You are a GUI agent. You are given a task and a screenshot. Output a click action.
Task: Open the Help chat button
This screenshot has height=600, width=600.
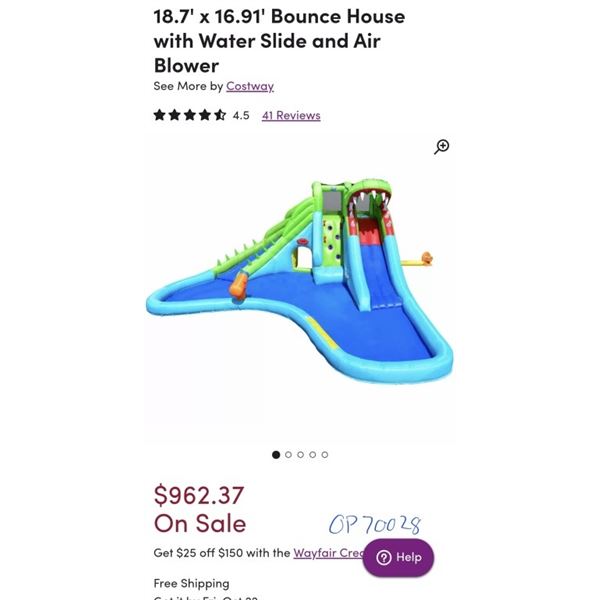tap(398, 557)
